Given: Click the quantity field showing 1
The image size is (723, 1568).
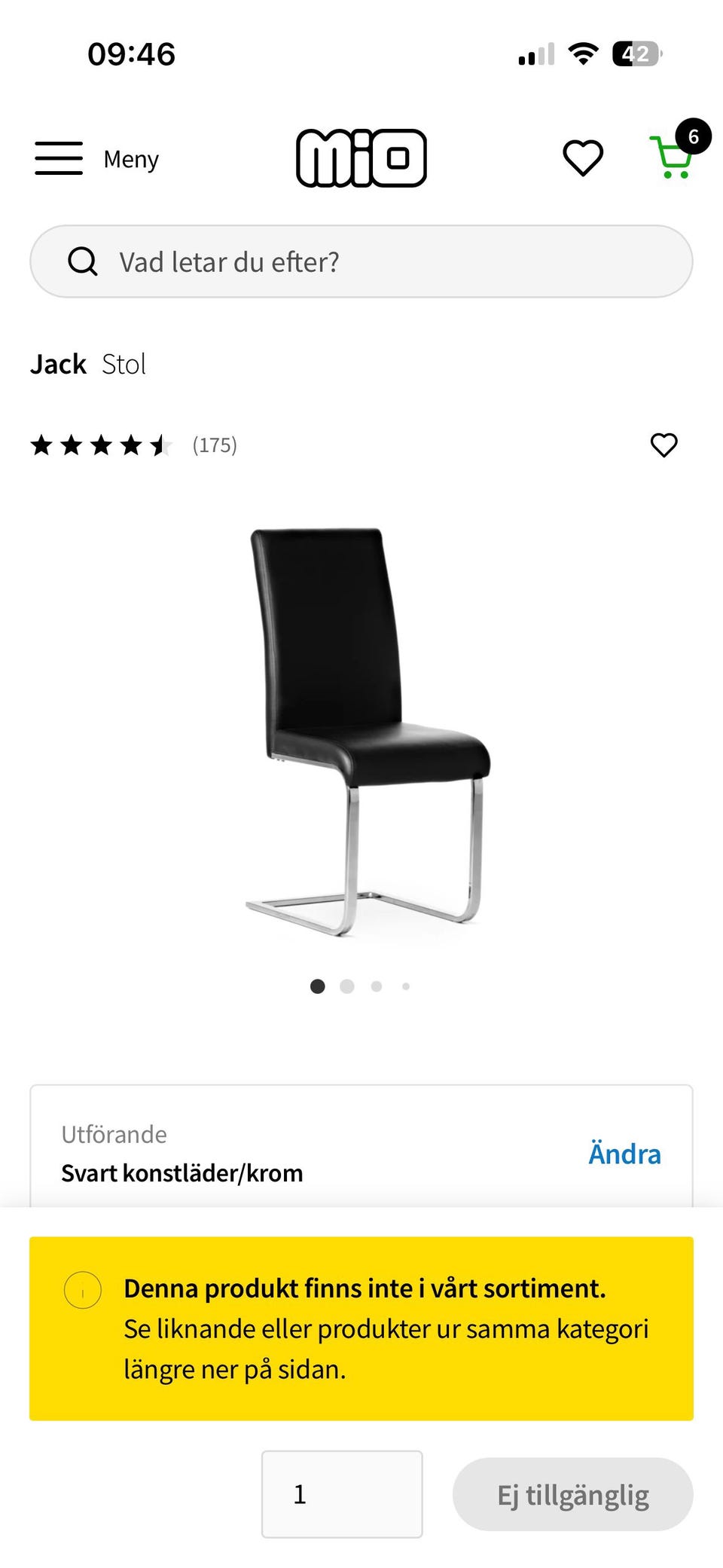Looking at the screenshot, I should [341, 1493].
